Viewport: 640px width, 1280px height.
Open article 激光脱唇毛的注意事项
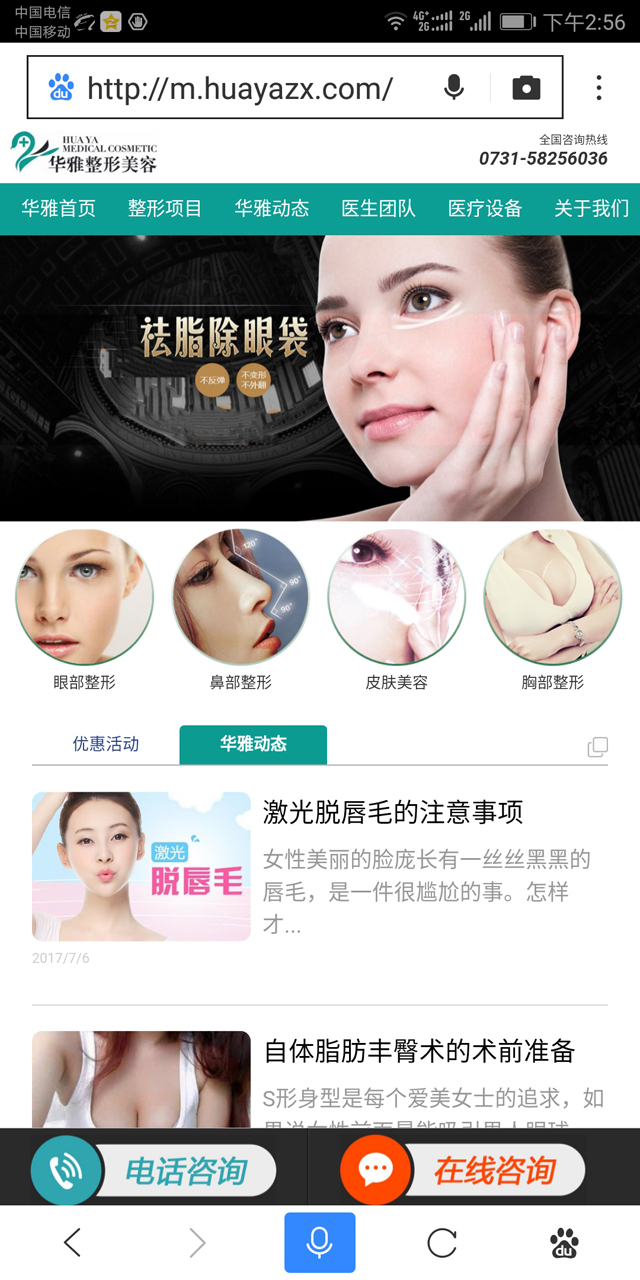tap(393, 812)
